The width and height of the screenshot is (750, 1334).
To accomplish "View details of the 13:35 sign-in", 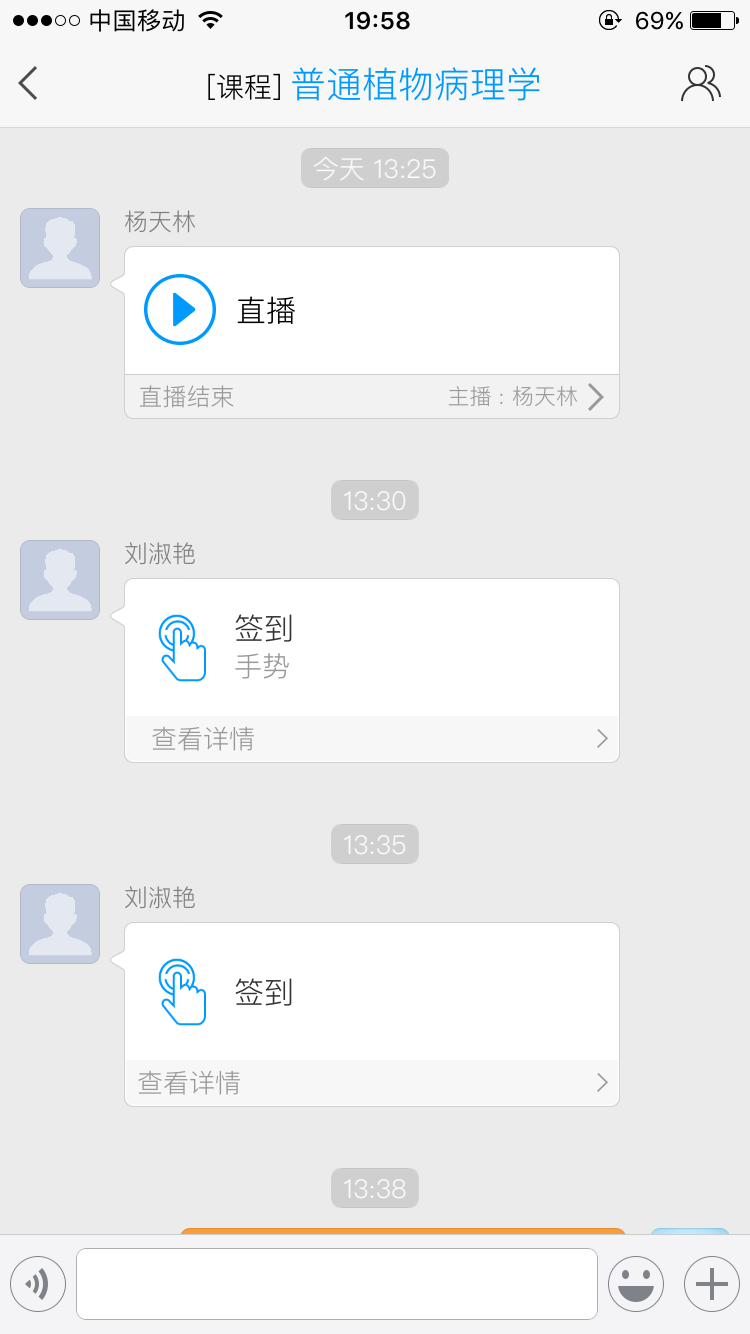I will [x=371, y=1083].
